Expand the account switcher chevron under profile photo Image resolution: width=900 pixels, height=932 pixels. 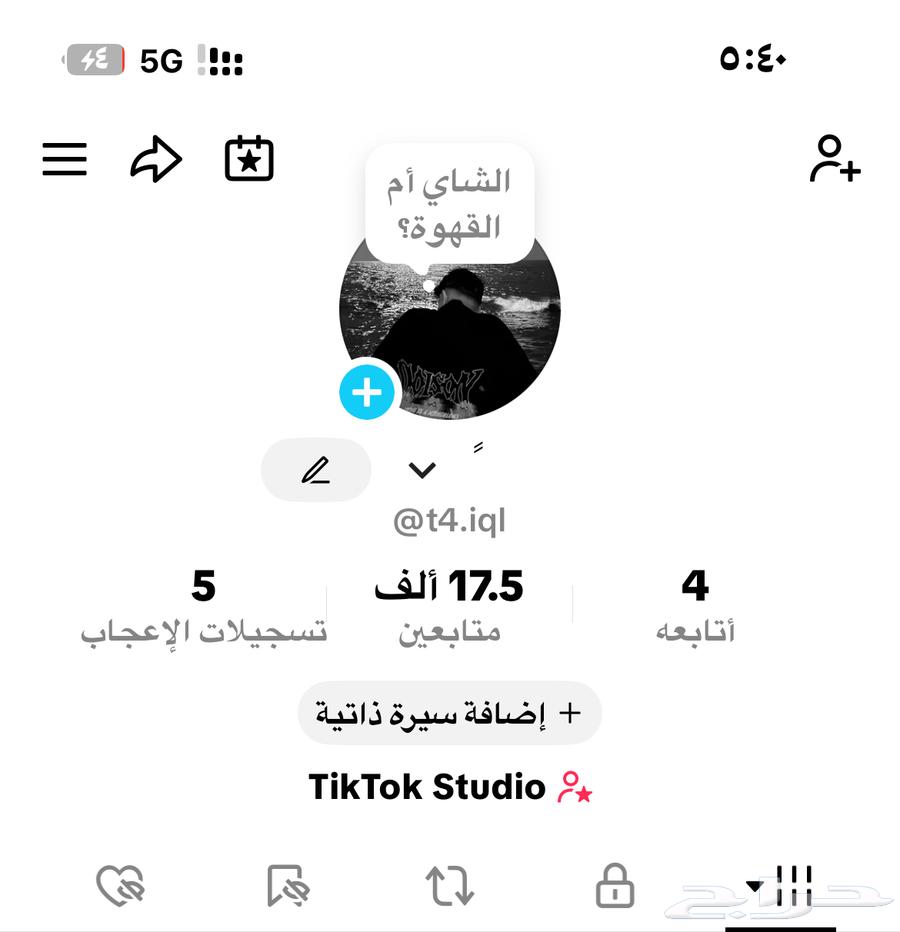pyautogui.click(x=422, y=470)
